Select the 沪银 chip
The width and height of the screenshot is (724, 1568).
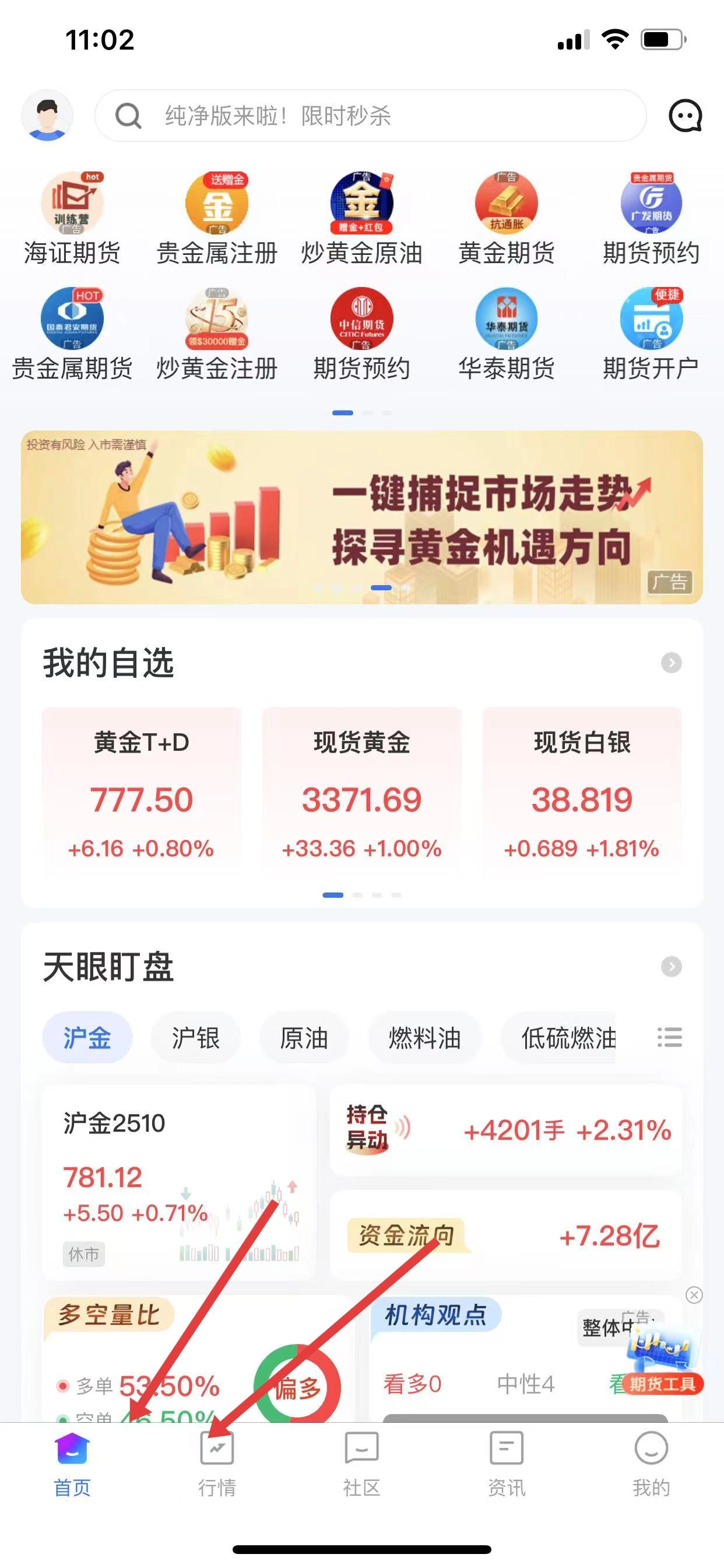(x=195, y=1038)
